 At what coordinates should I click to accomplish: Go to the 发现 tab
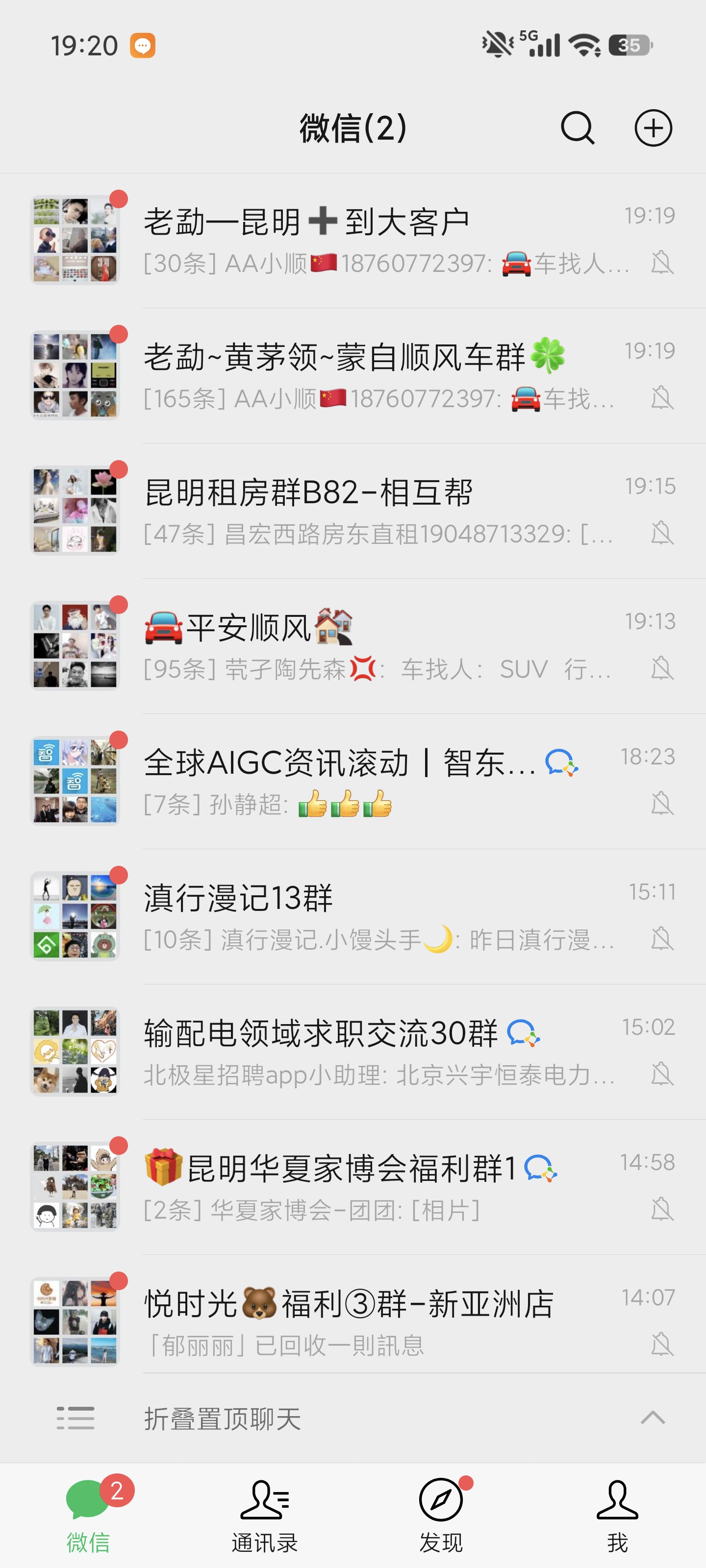click(441, 1516)
